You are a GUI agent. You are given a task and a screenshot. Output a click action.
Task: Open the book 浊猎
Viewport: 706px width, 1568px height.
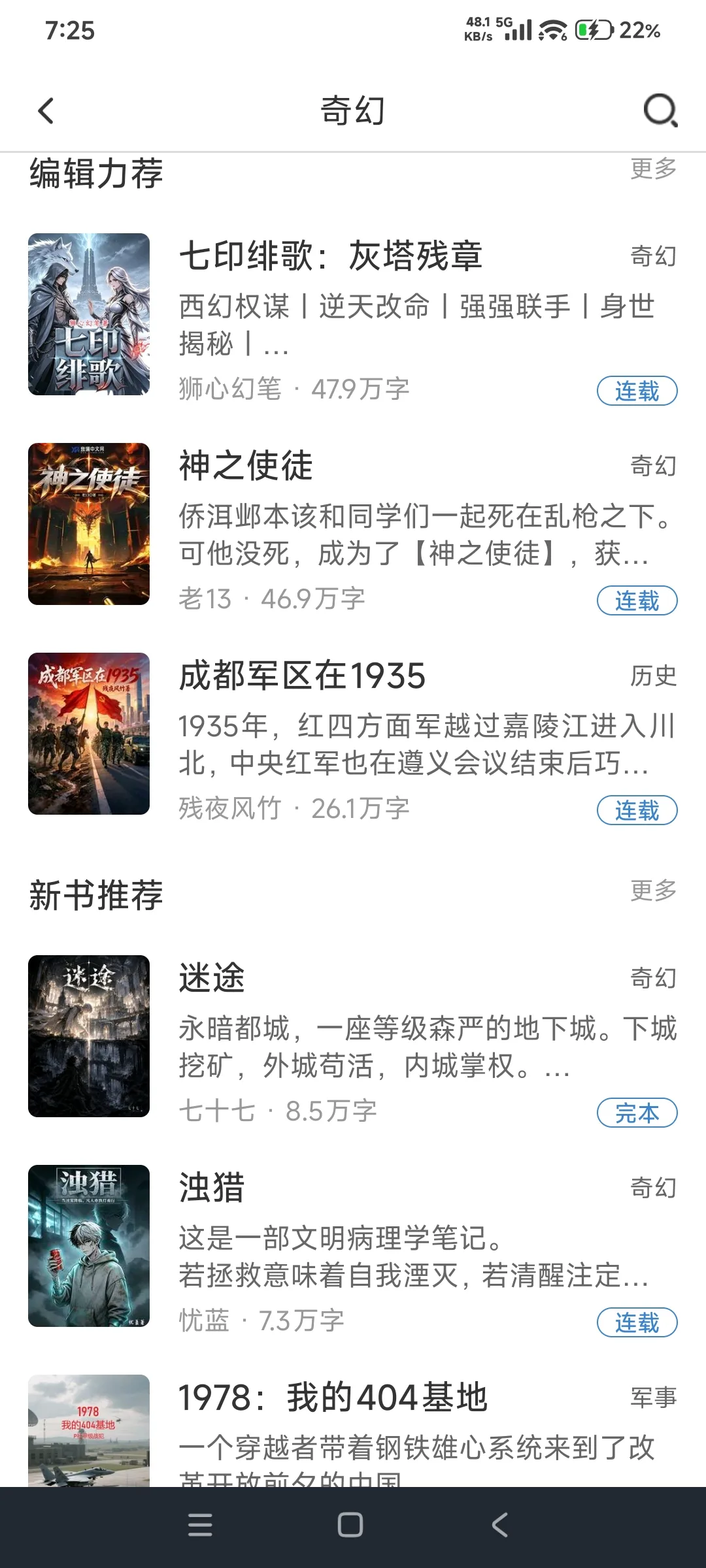click(353, 1246)
